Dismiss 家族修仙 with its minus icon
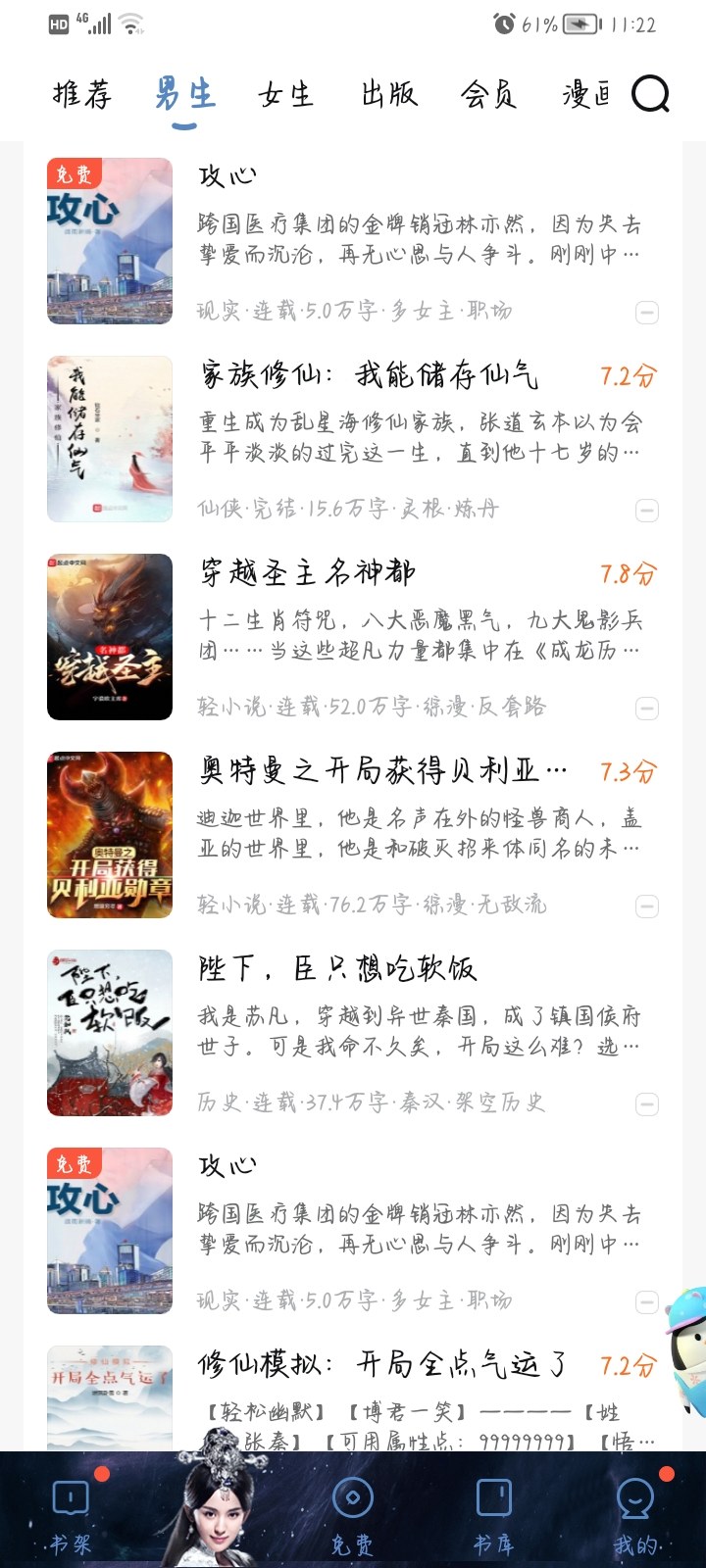706x1568 pixels. pyautogui.click(x=647, y=511)
